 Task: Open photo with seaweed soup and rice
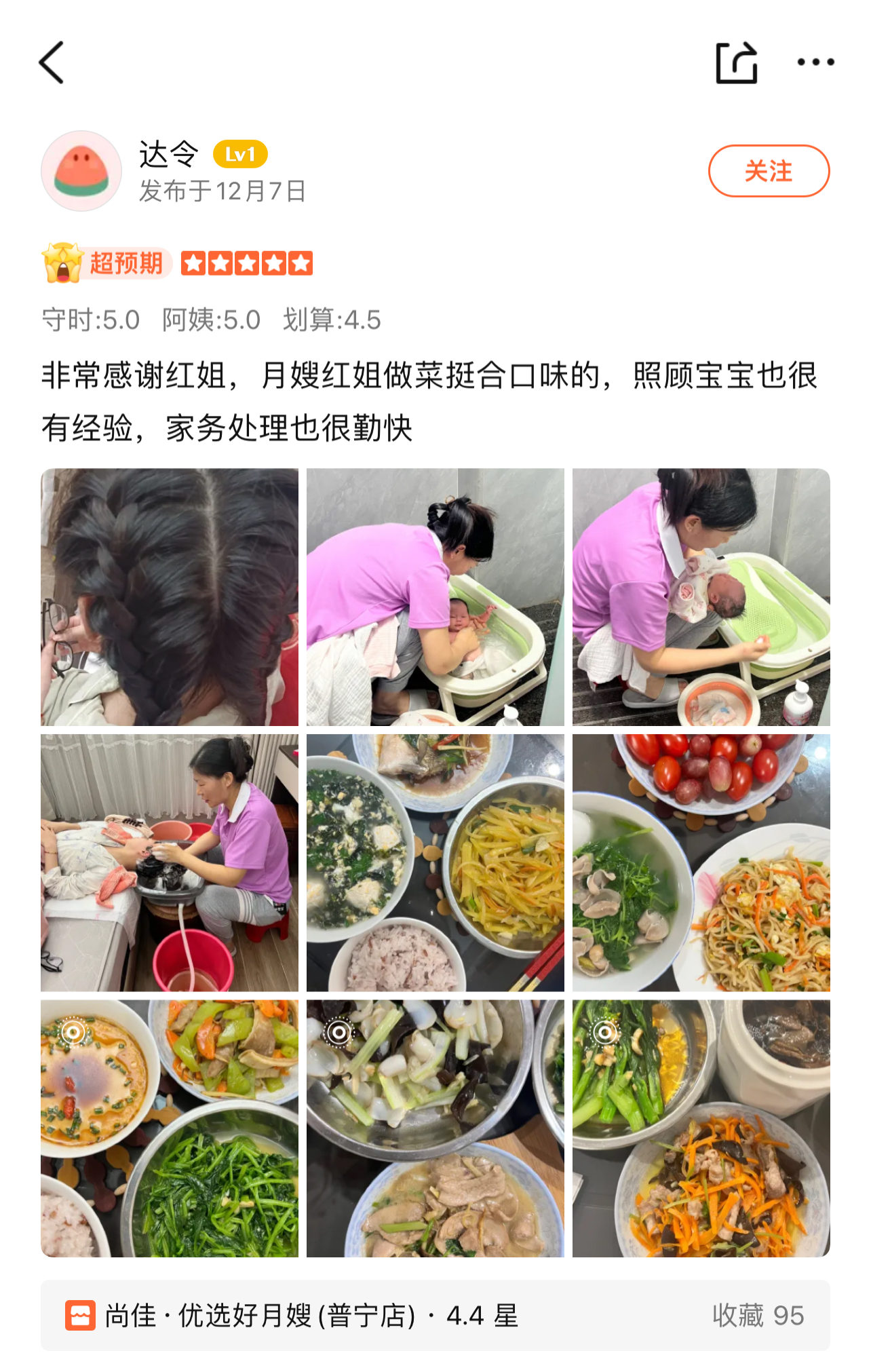coord(435,862)
